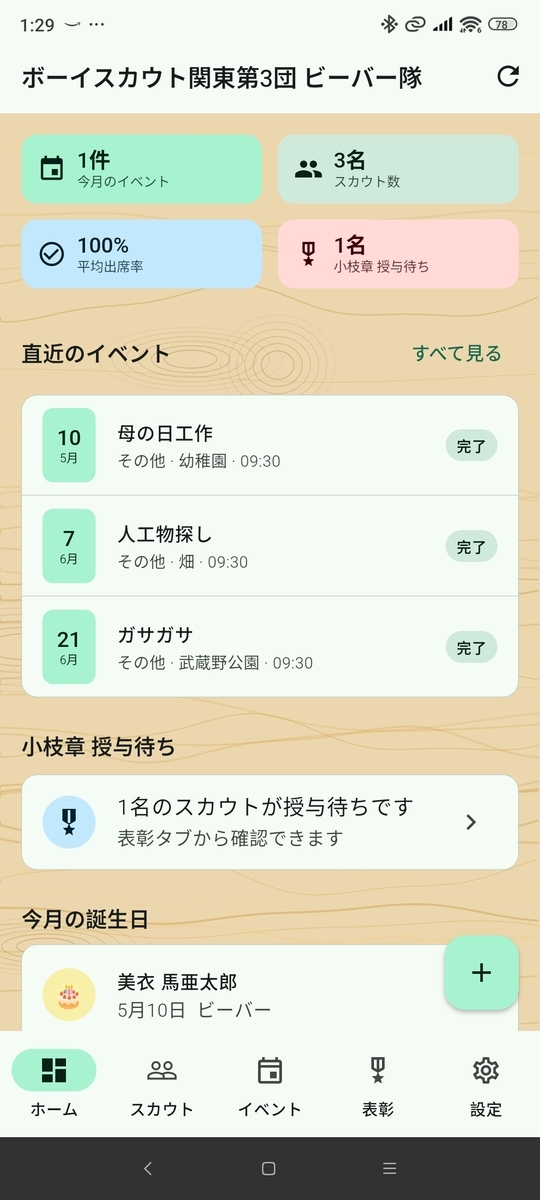The image size is (540, 1200).
Task: Go to the 表彰 tab
Action: pos(378,1086)
